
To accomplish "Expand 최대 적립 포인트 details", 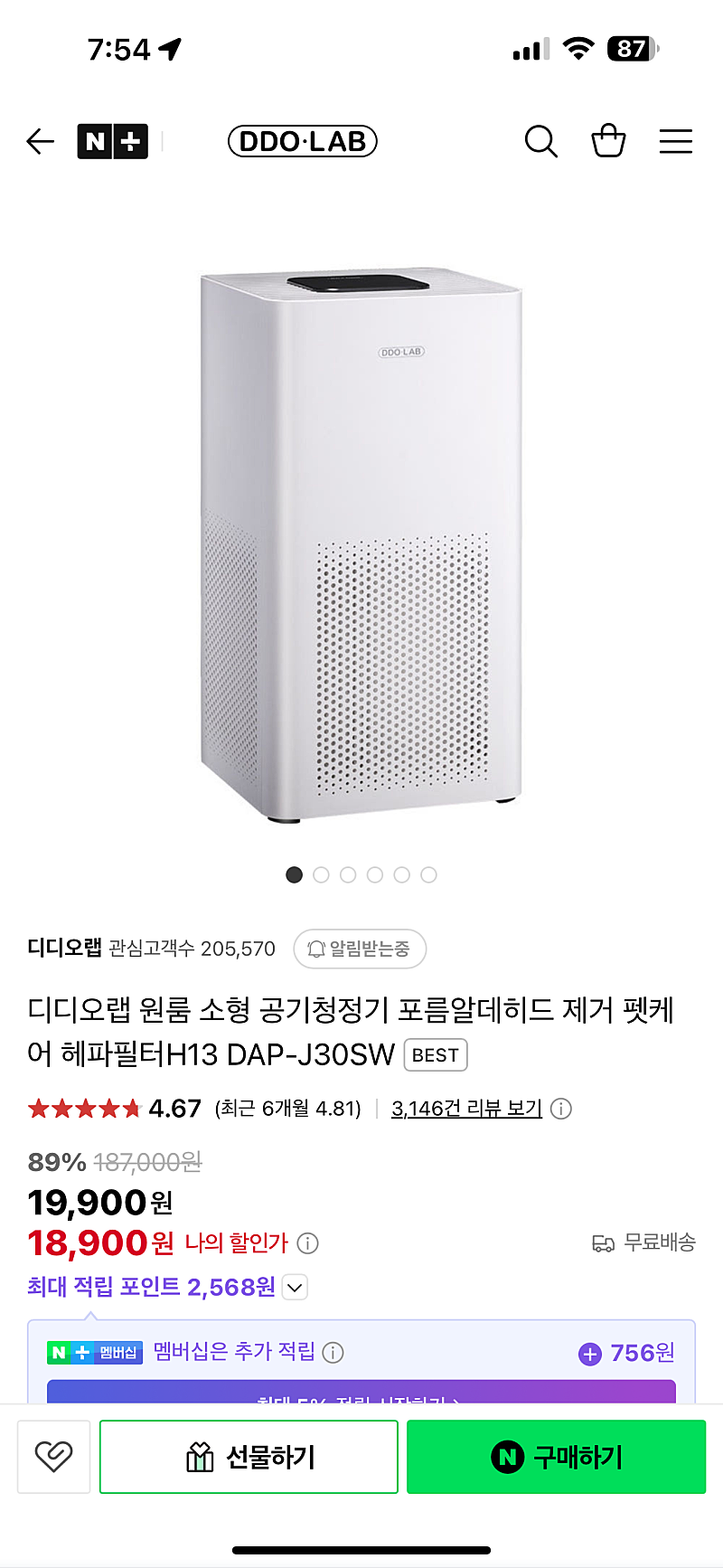I will coord(296,1287).
